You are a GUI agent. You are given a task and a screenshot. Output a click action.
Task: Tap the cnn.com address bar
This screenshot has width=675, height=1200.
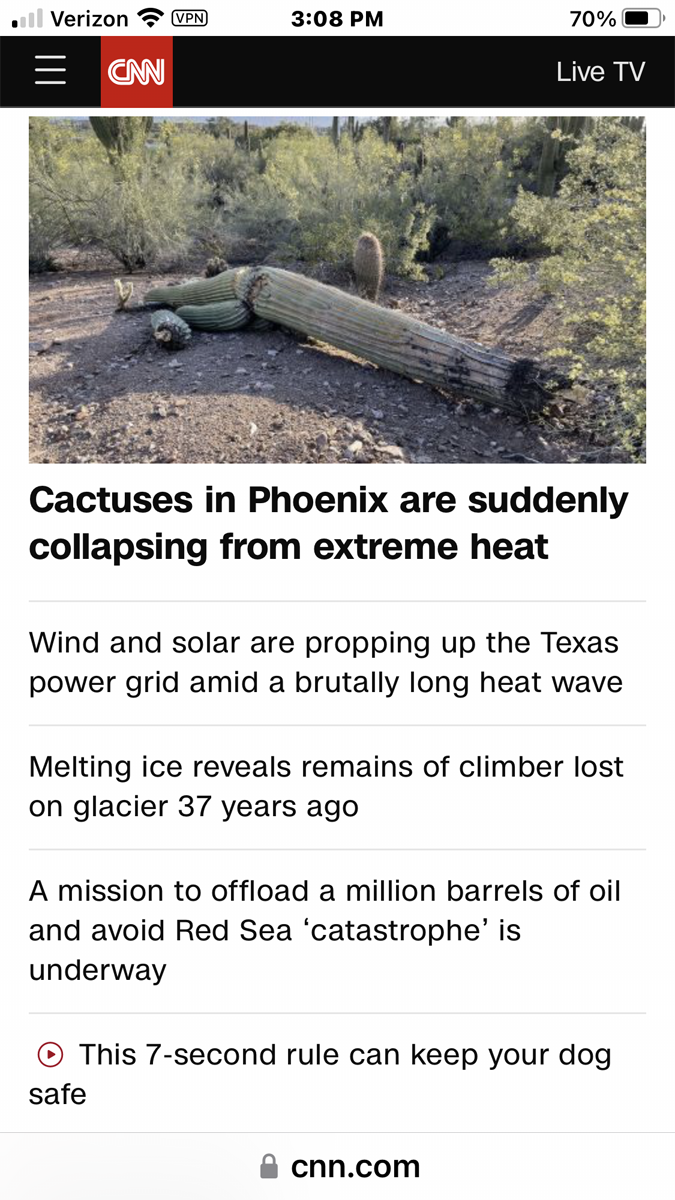click(340, 1166)
